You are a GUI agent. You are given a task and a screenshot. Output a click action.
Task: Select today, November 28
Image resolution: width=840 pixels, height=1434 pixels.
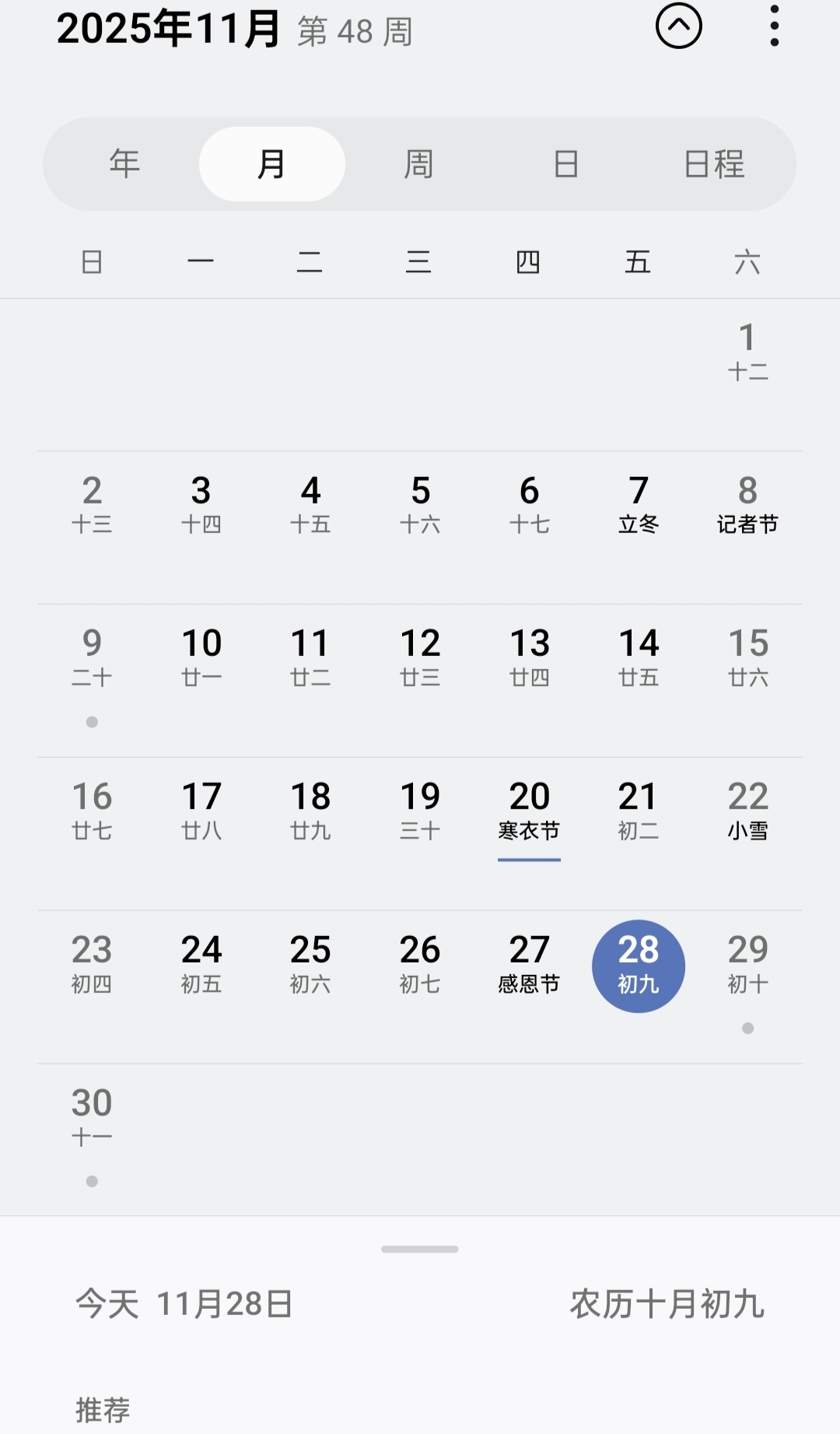pos(639,966)
